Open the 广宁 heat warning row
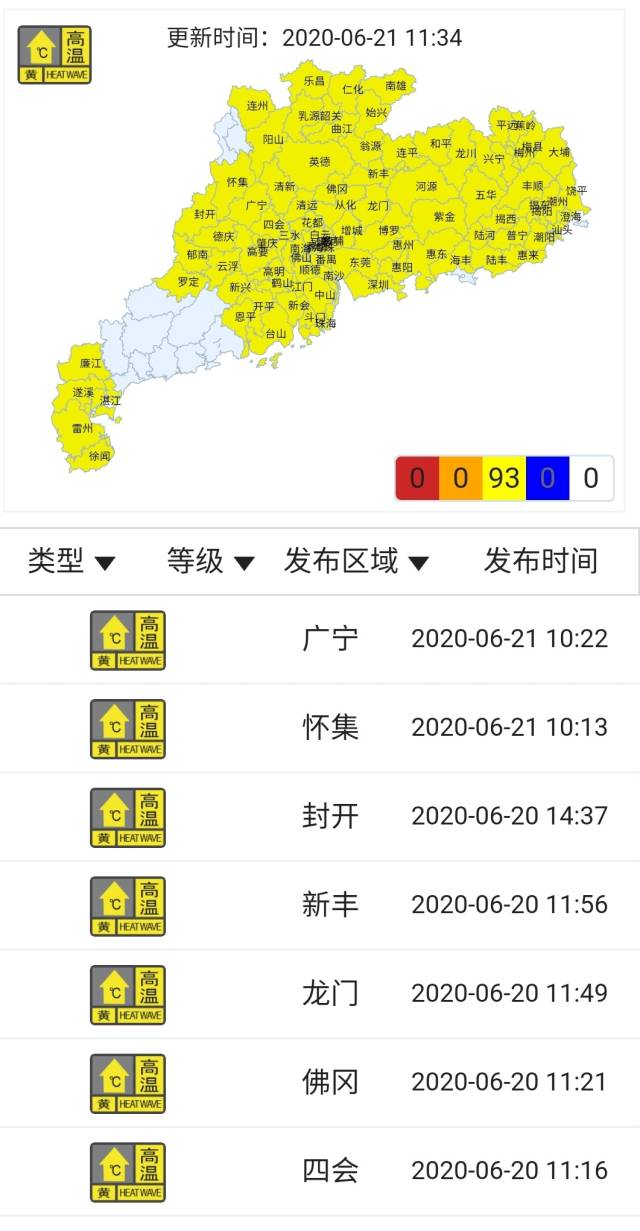This screenshot has width=640, height=1231. tap(330, 639)
